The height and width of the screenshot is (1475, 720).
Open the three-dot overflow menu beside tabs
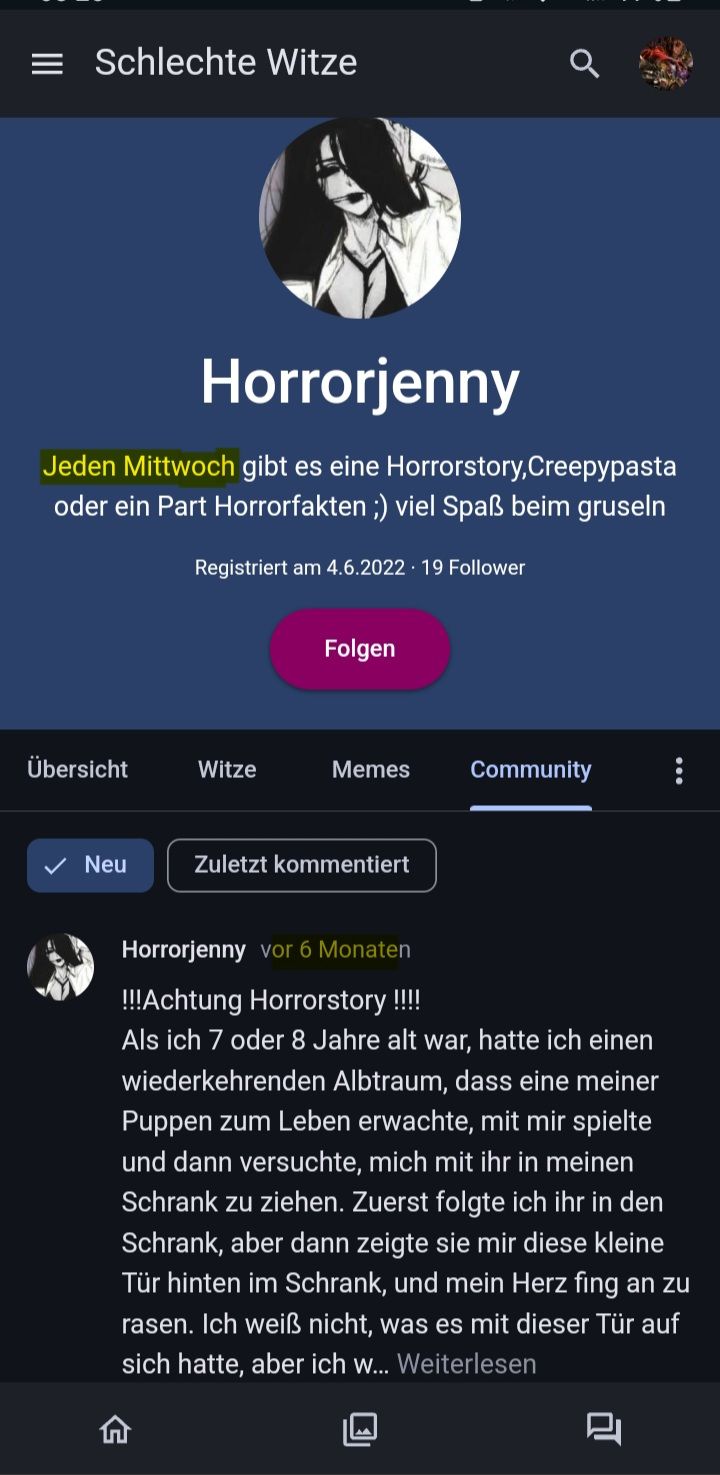click(679, 770)
